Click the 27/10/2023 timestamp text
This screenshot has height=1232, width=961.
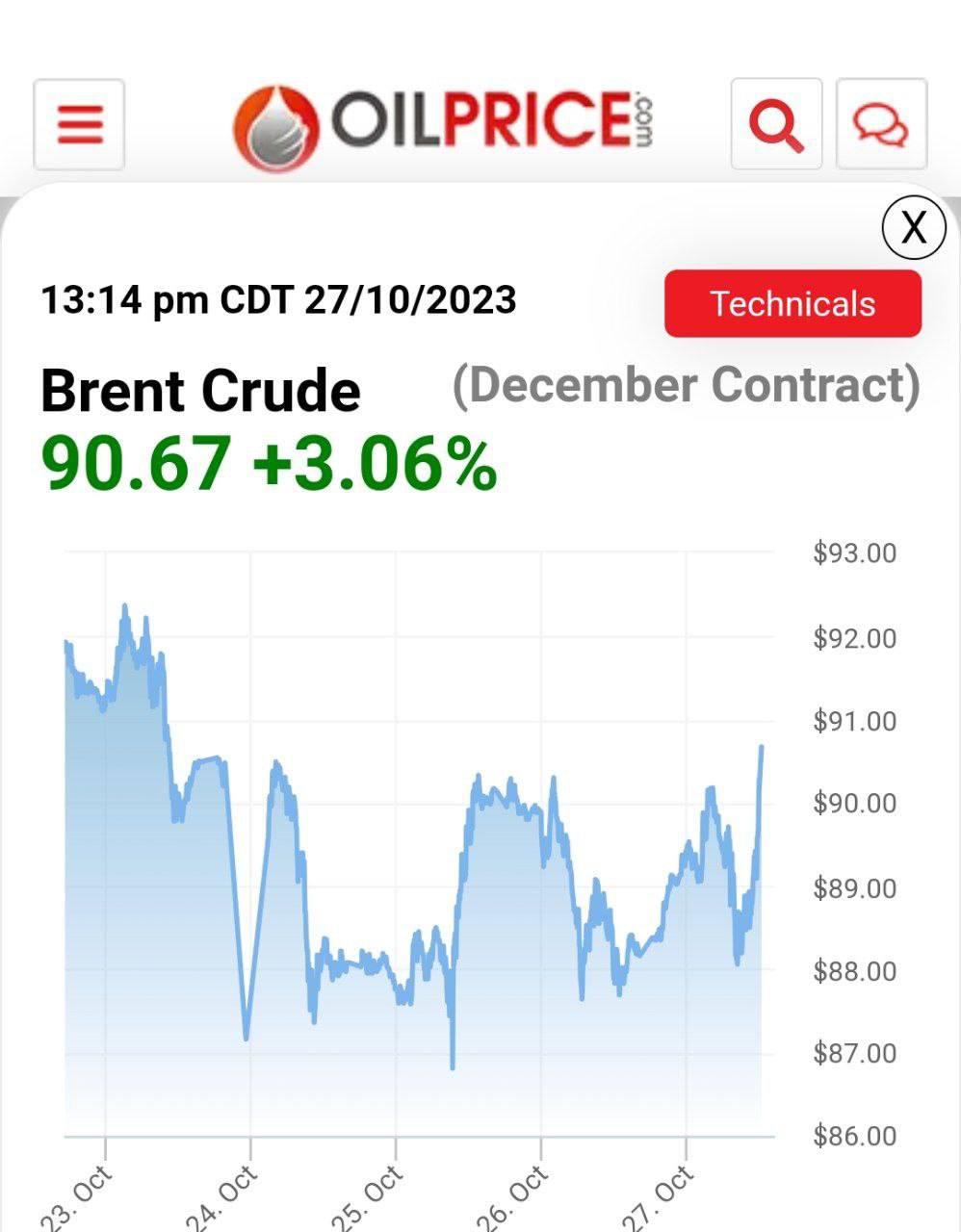[x=409, y=299]
